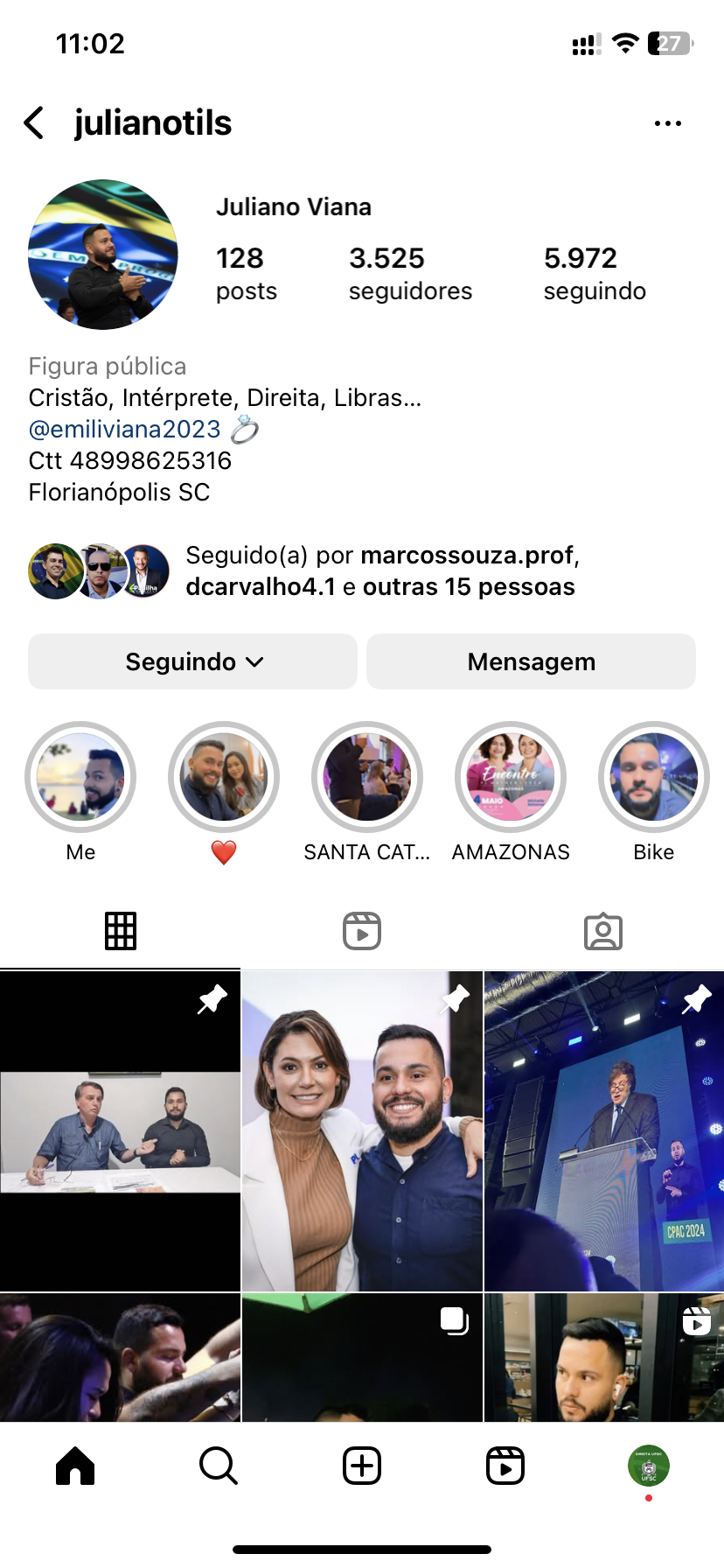The image size is (724, 1568).
Task: Tap the Mensagem button
Action: click(x=531, y=661)
